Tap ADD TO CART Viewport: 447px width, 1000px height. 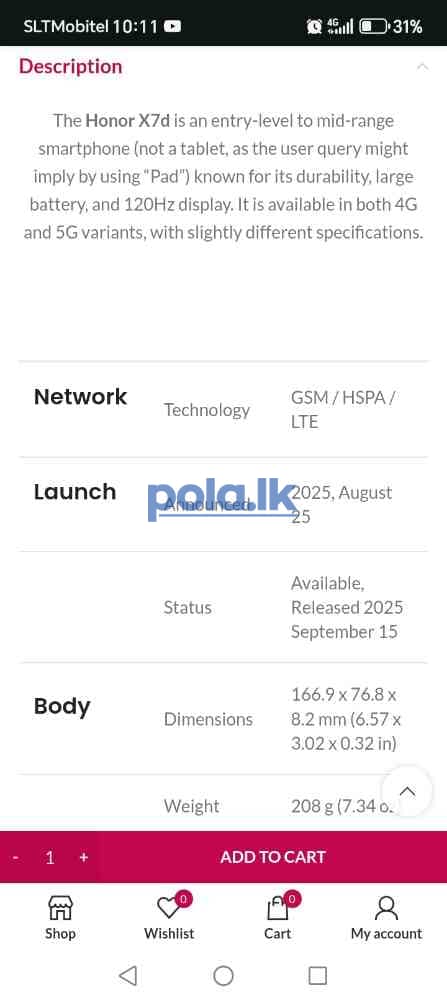(273, 857)
